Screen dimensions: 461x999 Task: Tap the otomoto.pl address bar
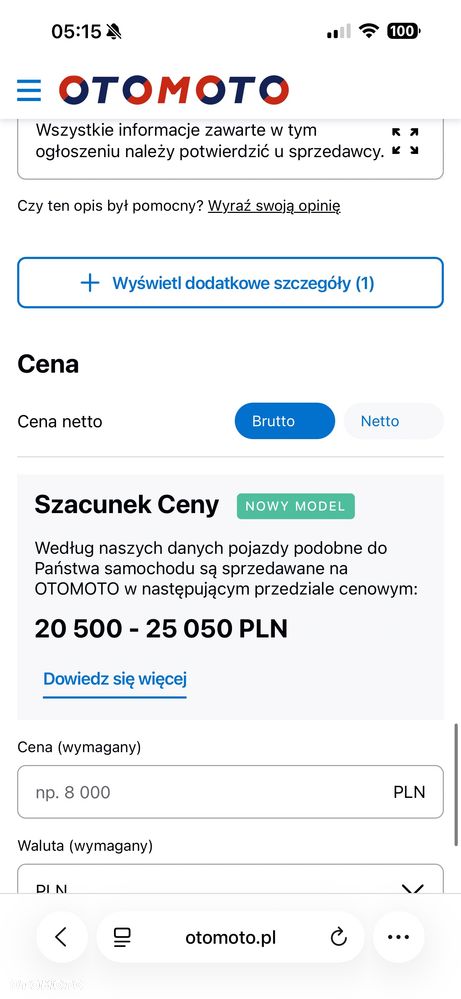coord(230,937)
